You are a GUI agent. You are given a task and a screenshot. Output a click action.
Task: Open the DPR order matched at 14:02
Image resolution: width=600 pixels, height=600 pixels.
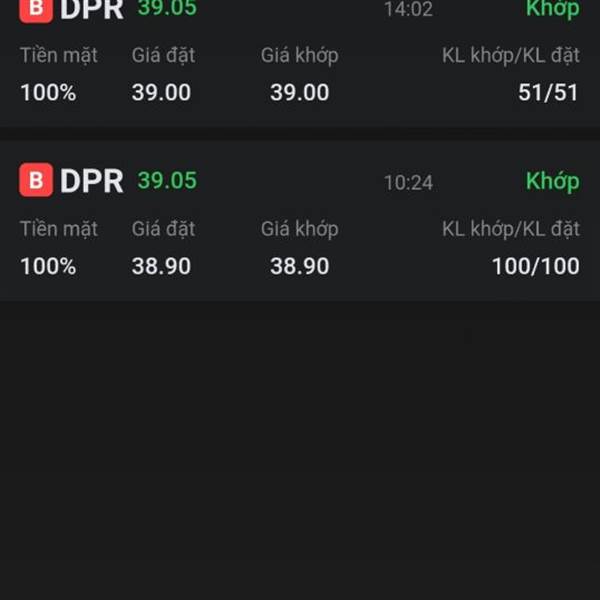tap(300, 60)
